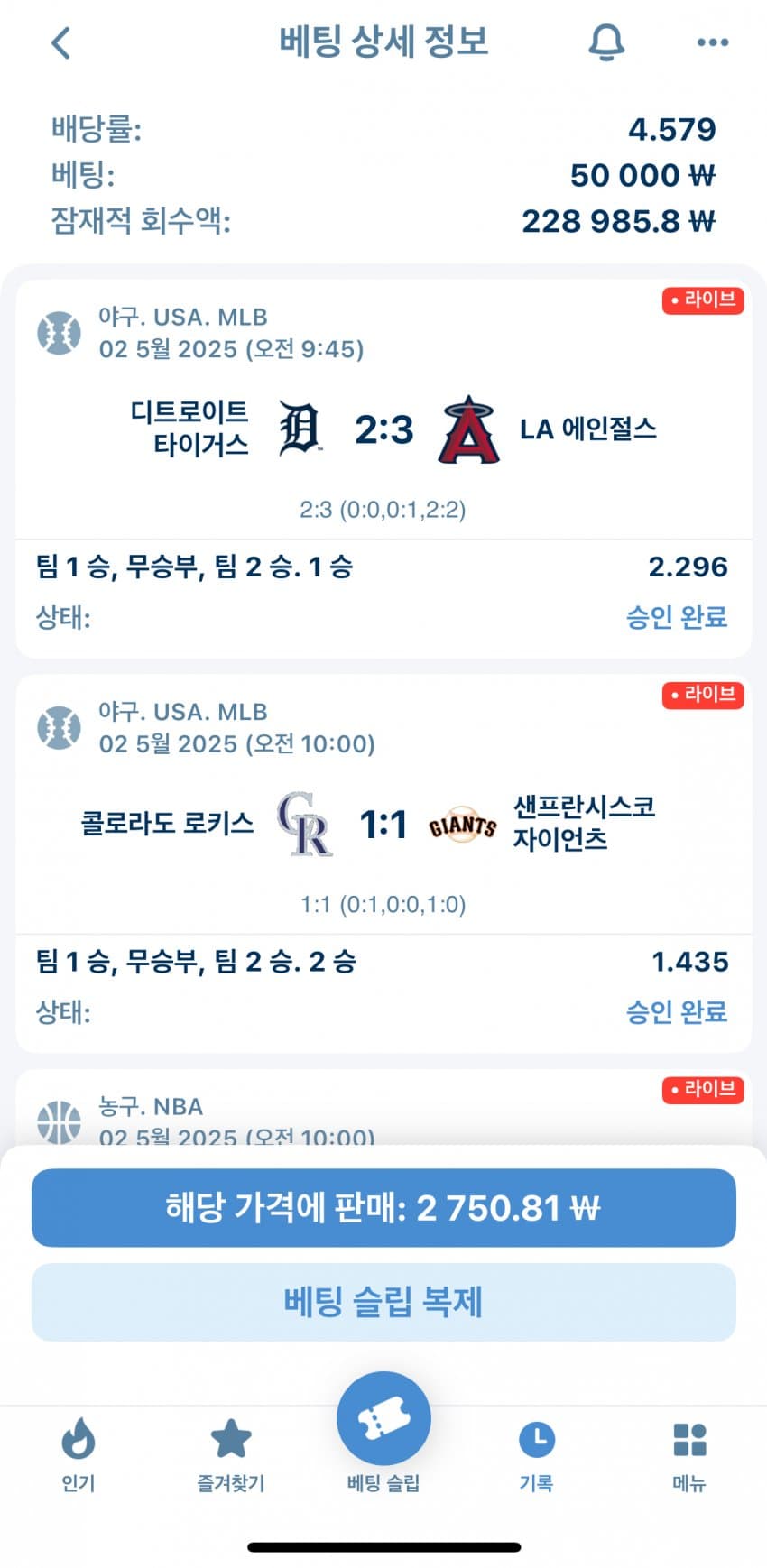Open the three-dot overflow menu
Image resolution: width=767 pixels, height=1568 pixels.
(712, 42)
